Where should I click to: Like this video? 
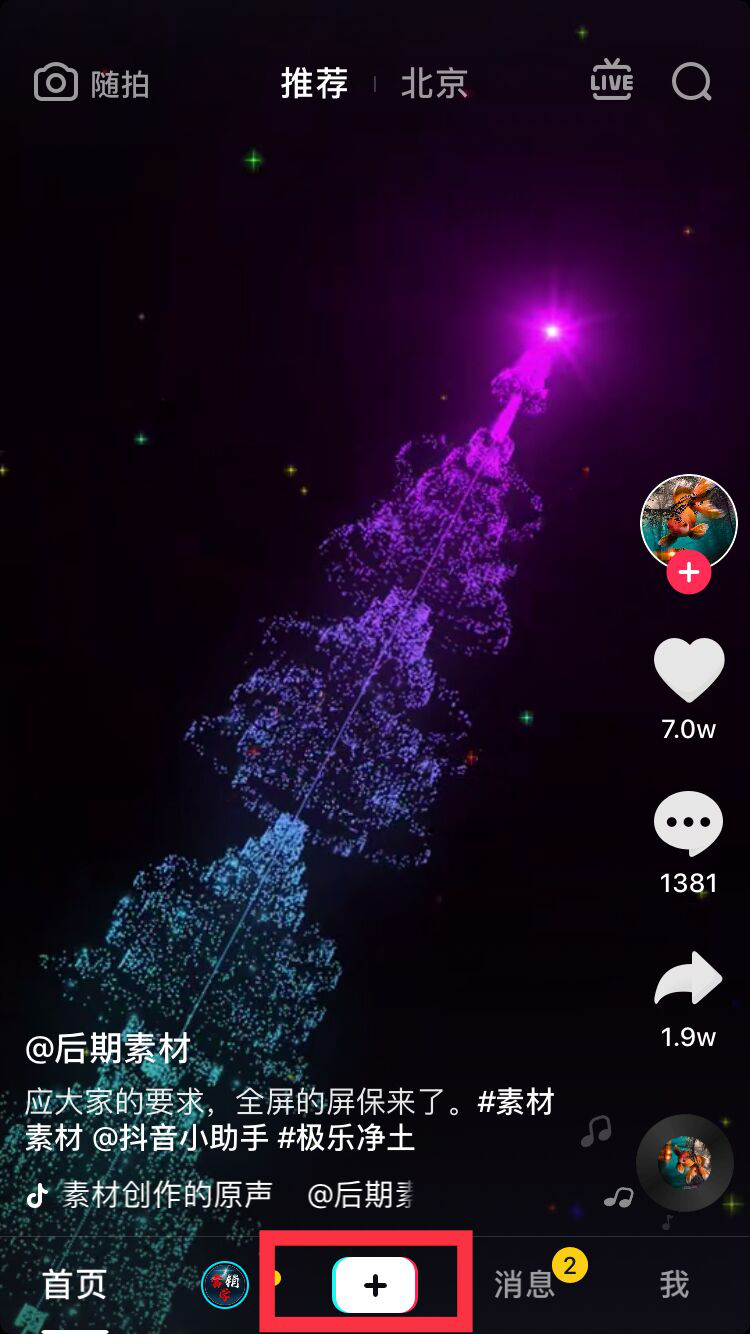(688, 670)
